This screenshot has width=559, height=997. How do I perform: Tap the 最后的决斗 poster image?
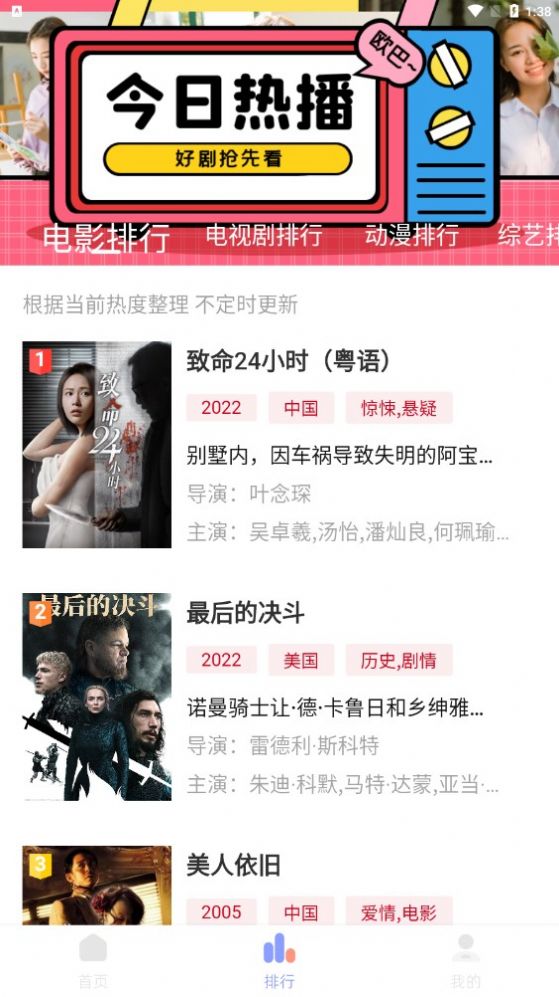tap(97, 697)
